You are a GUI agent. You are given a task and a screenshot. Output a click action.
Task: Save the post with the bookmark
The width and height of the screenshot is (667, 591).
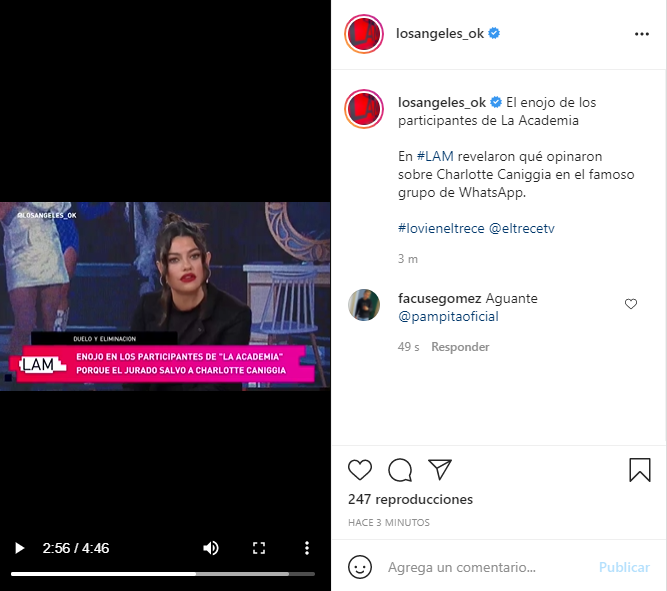tap(640, 469)
